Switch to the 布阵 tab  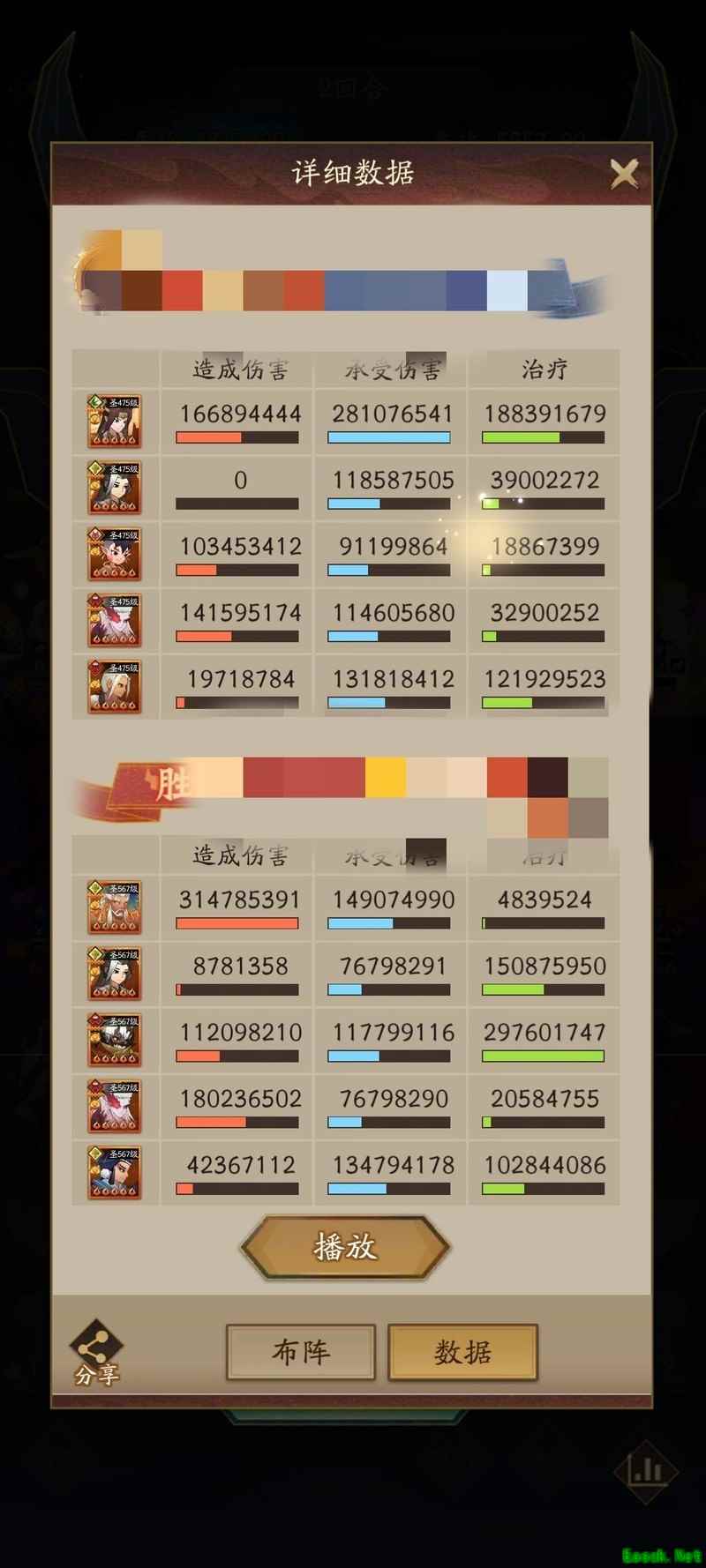(301, 1351)
